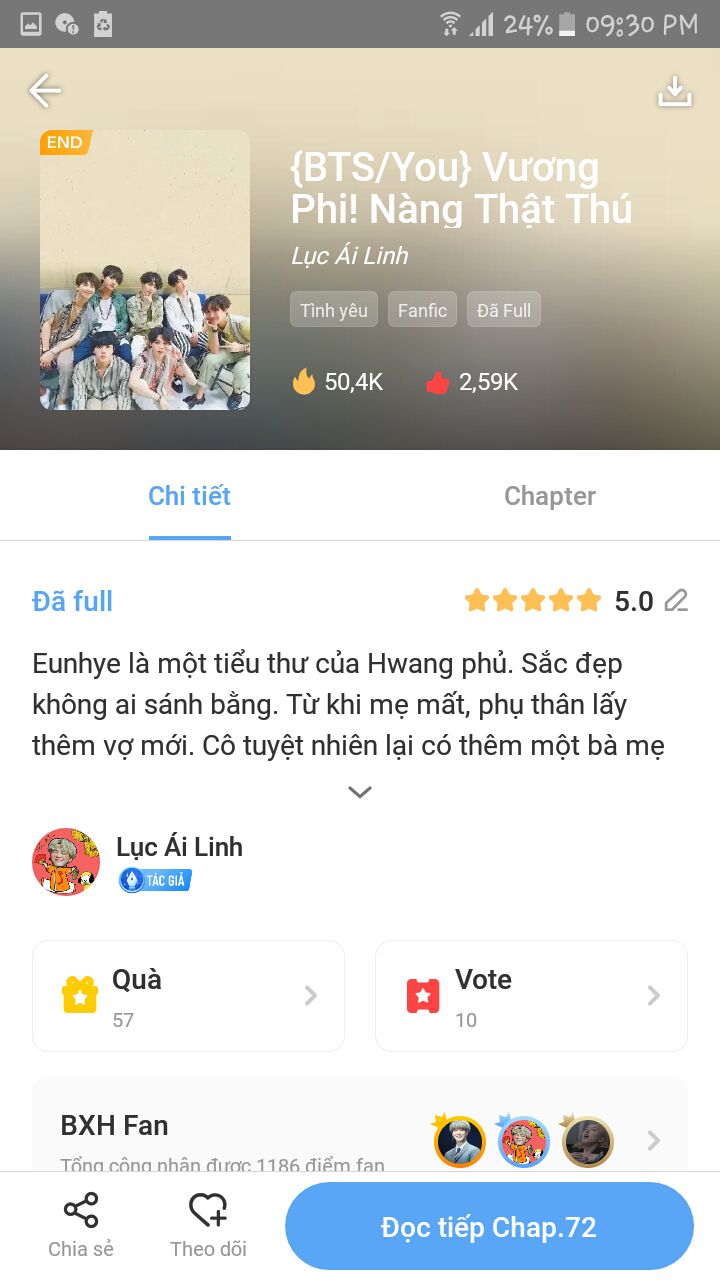720x1280 pixels.
Task: Open the Vote card
Action: click(x=531, y=996)
